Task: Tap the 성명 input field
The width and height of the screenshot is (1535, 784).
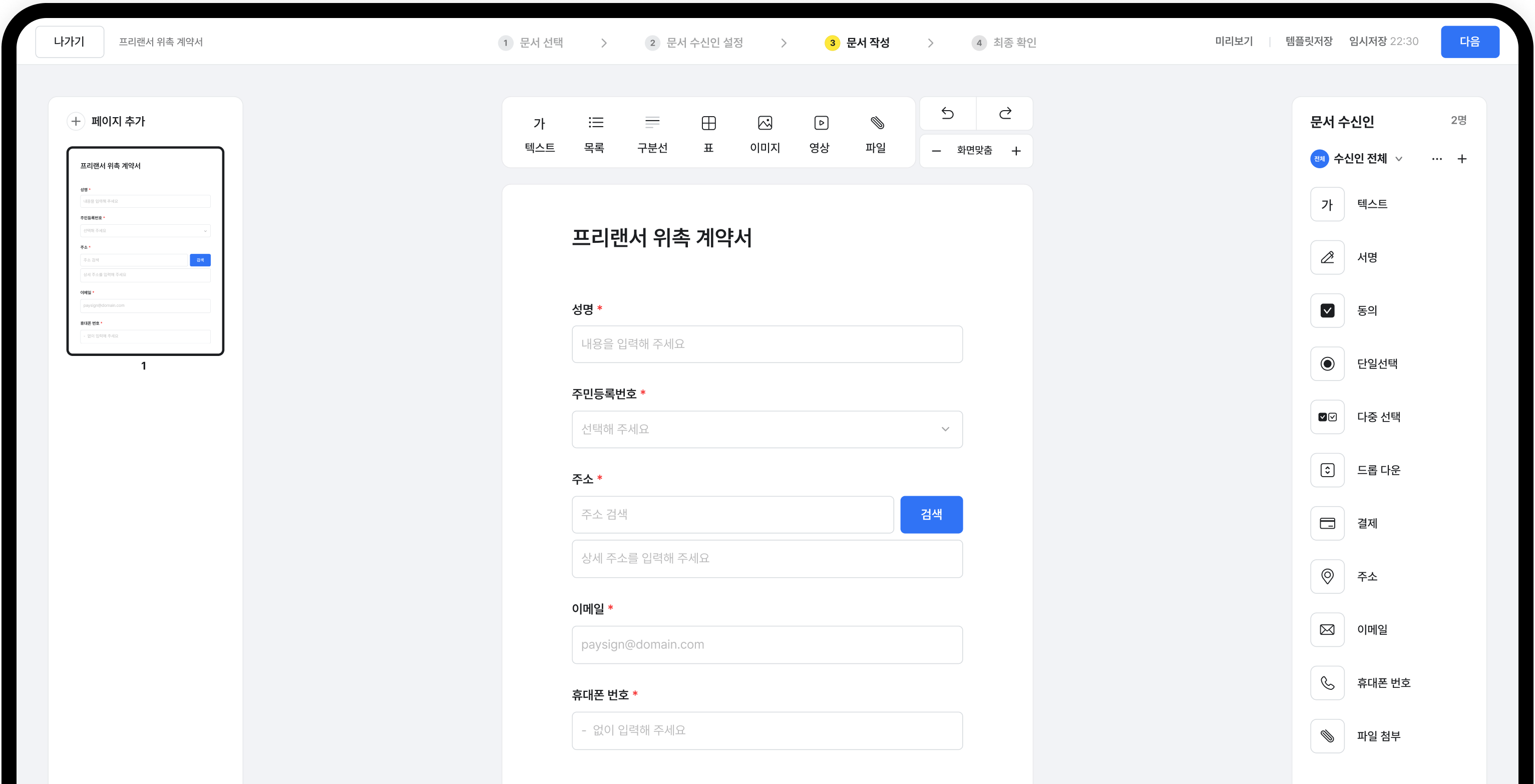Action: pos(767,344)
